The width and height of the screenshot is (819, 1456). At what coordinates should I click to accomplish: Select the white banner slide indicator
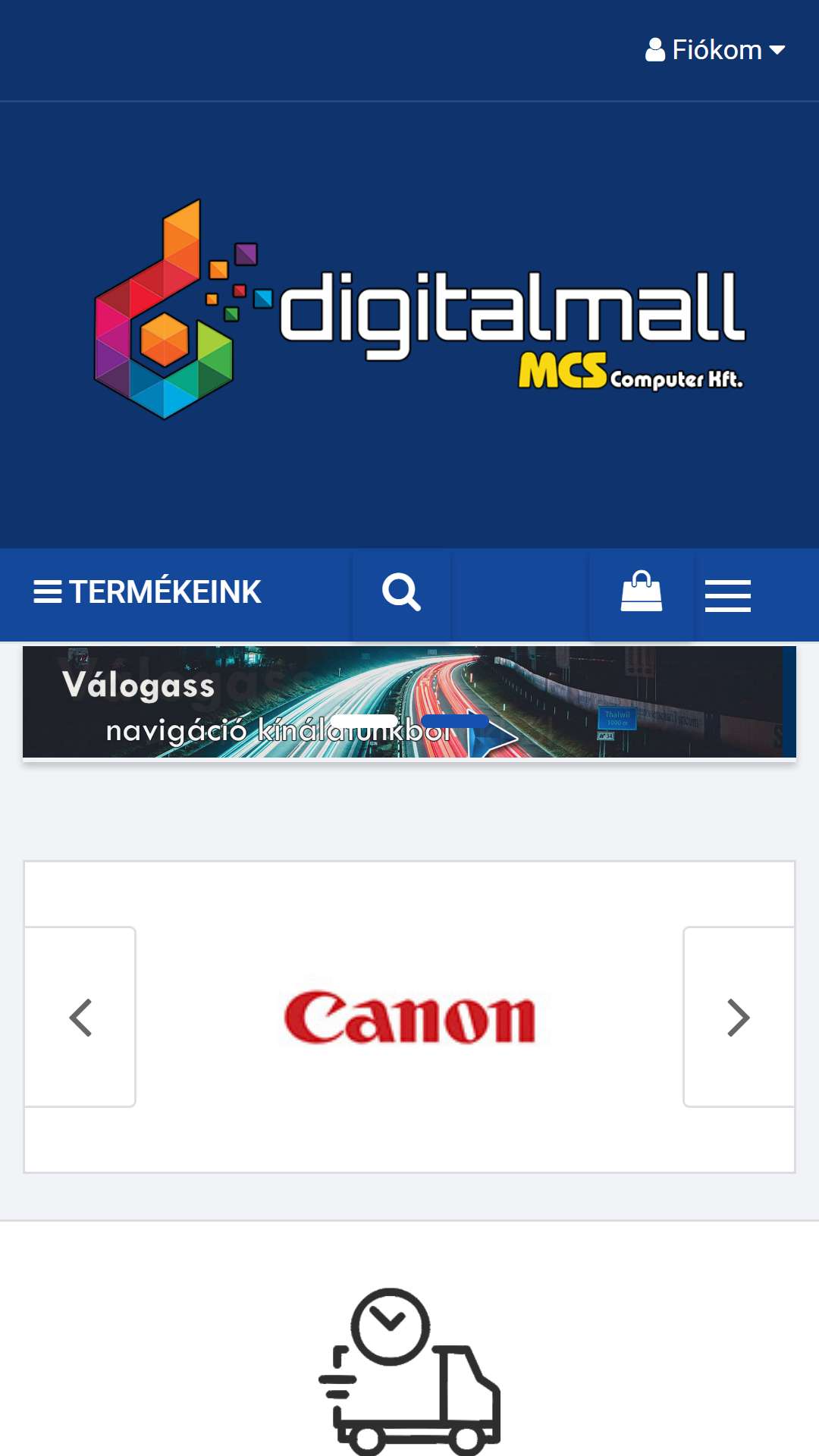(x=365, y=721)
